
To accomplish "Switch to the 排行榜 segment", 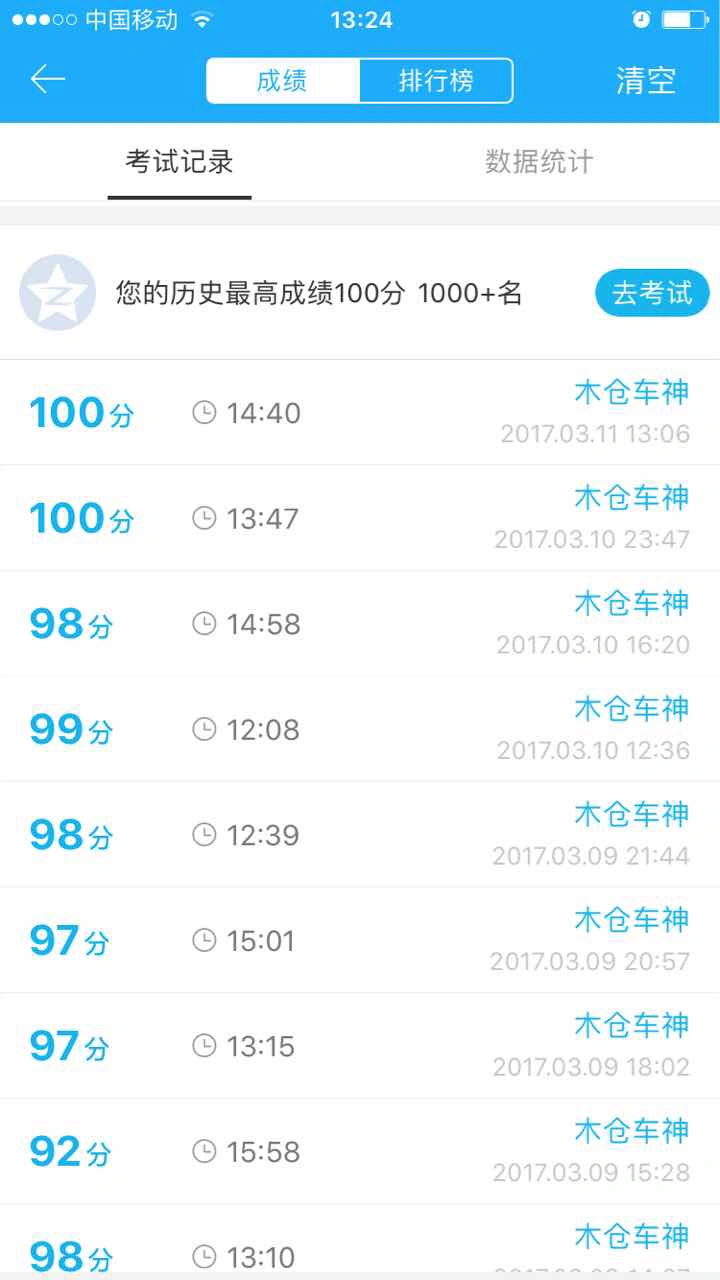I will [x=436, y=80].
